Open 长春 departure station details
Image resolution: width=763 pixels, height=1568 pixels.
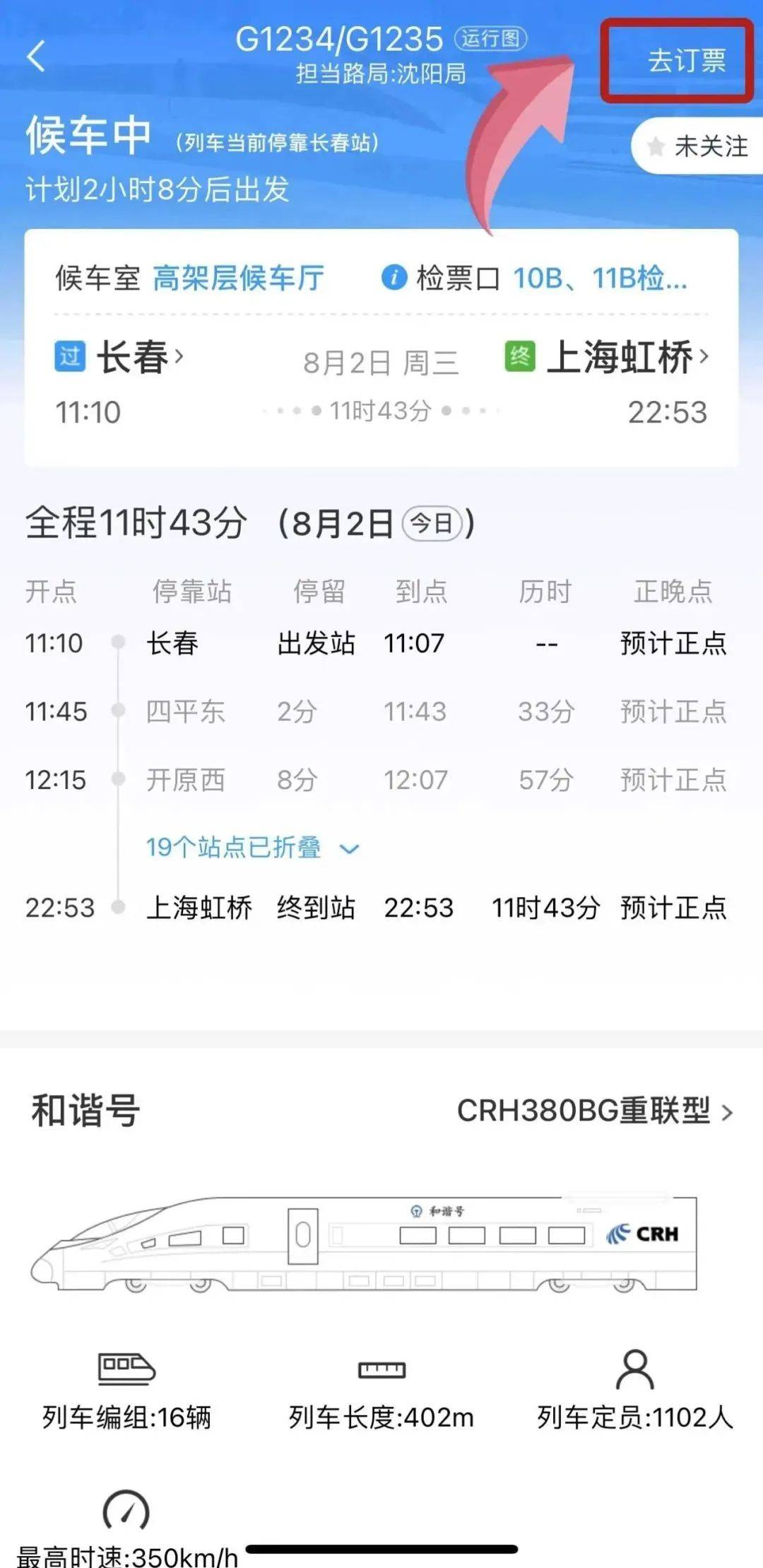coord(140,357)
